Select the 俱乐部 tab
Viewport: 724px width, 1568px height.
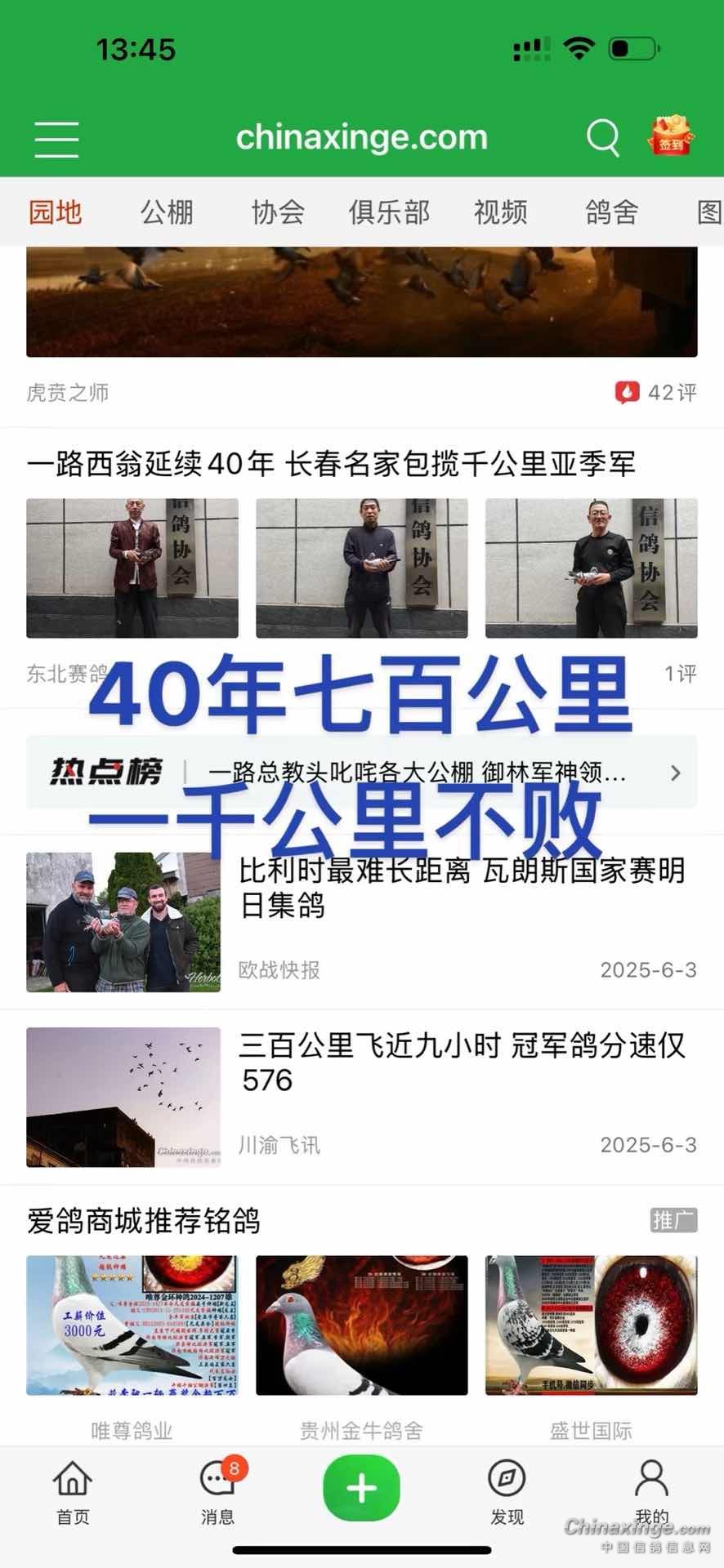(389, 212)
